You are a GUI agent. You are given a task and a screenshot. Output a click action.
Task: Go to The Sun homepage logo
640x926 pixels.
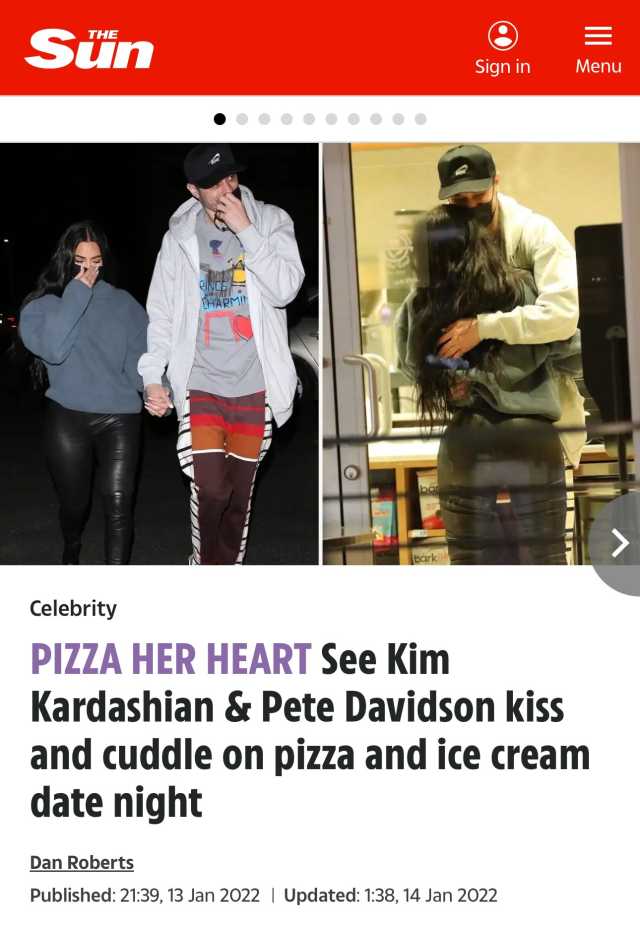point(89,49)
